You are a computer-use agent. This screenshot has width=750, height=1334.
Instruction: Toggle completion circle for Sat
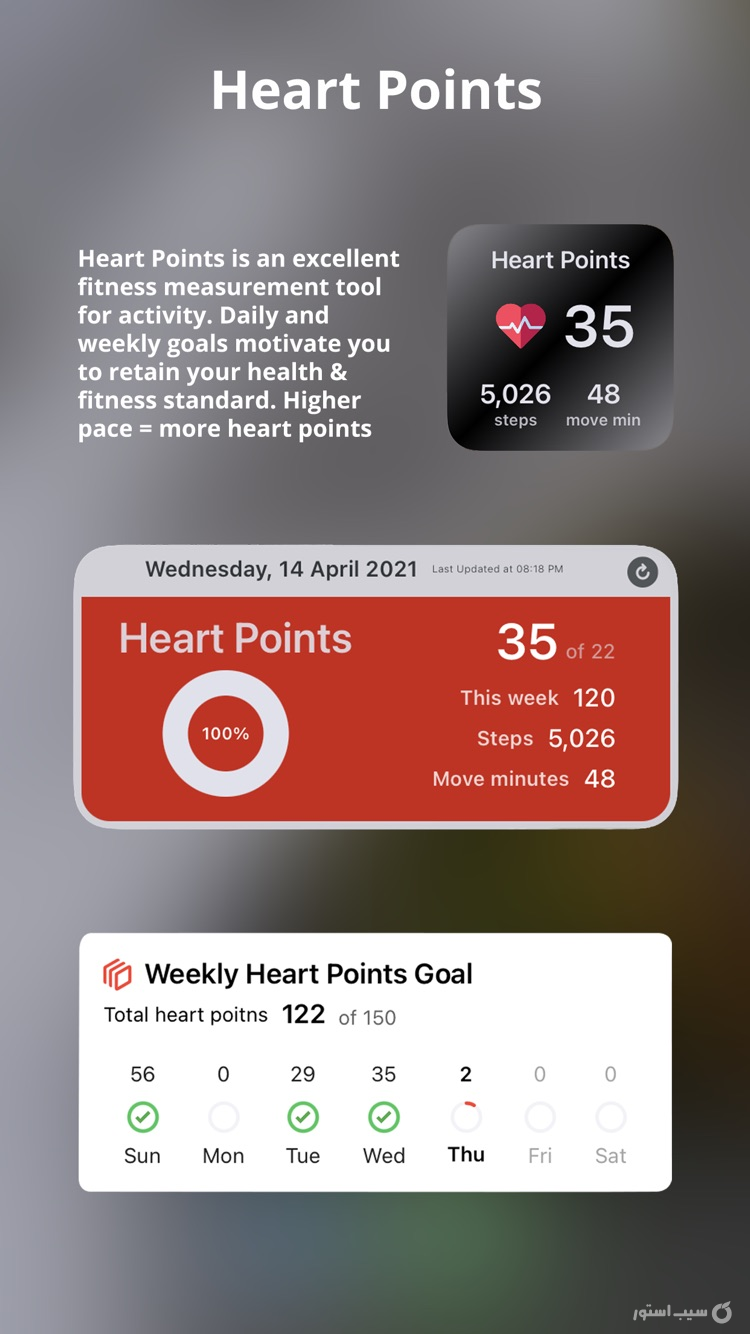[610, 1115]
